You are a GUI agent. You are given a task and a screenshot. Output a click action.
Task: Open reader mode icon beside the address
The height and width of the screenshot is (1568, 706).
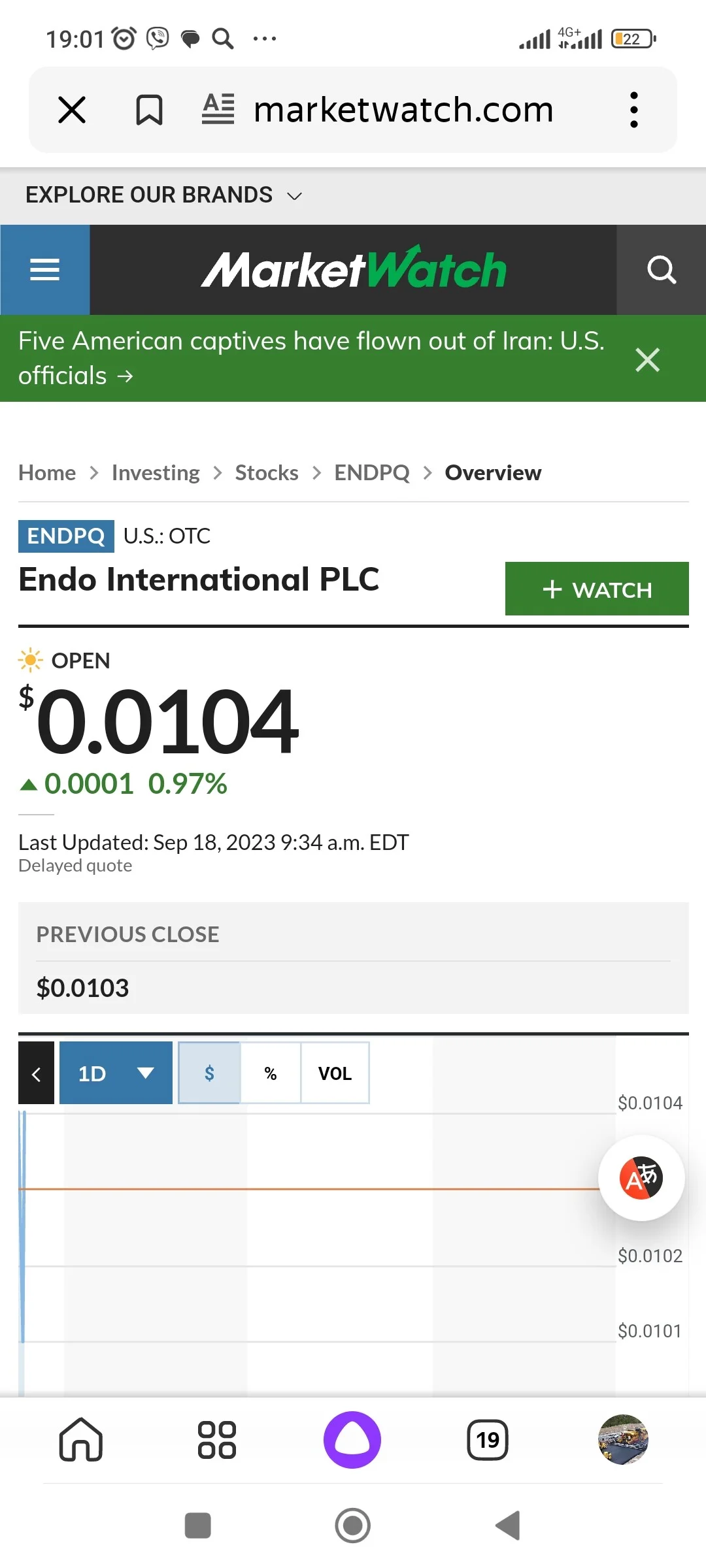point(218,109)
